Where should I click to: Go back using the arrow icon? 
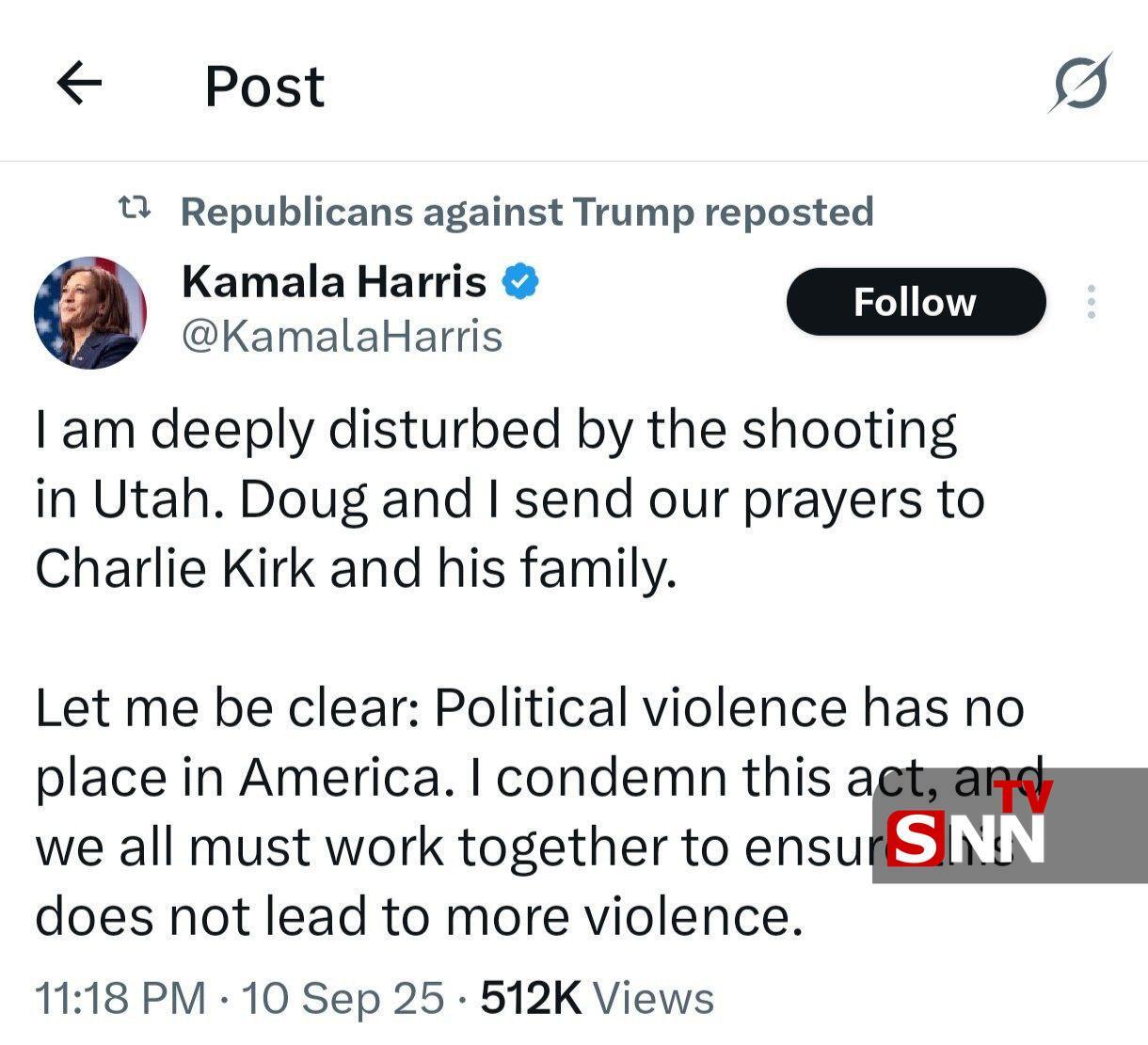[x=79, y=83]
